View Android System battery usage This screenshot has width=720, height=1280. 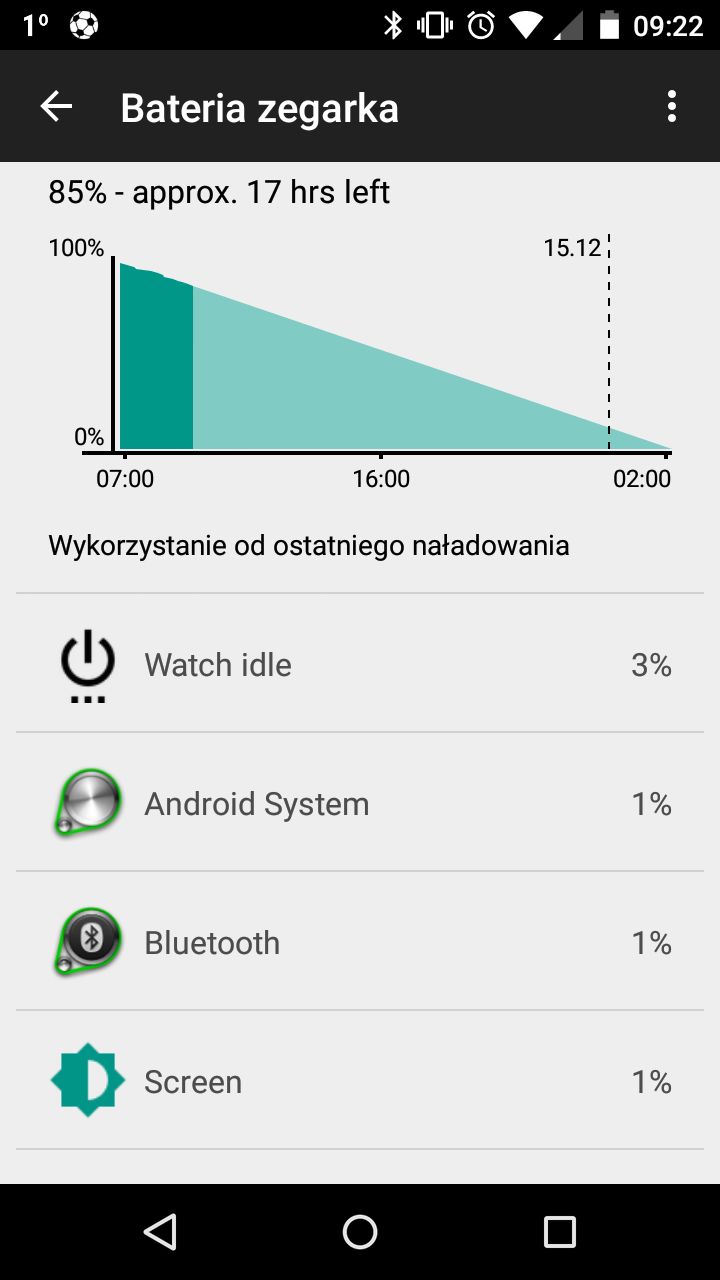(360, 804)
